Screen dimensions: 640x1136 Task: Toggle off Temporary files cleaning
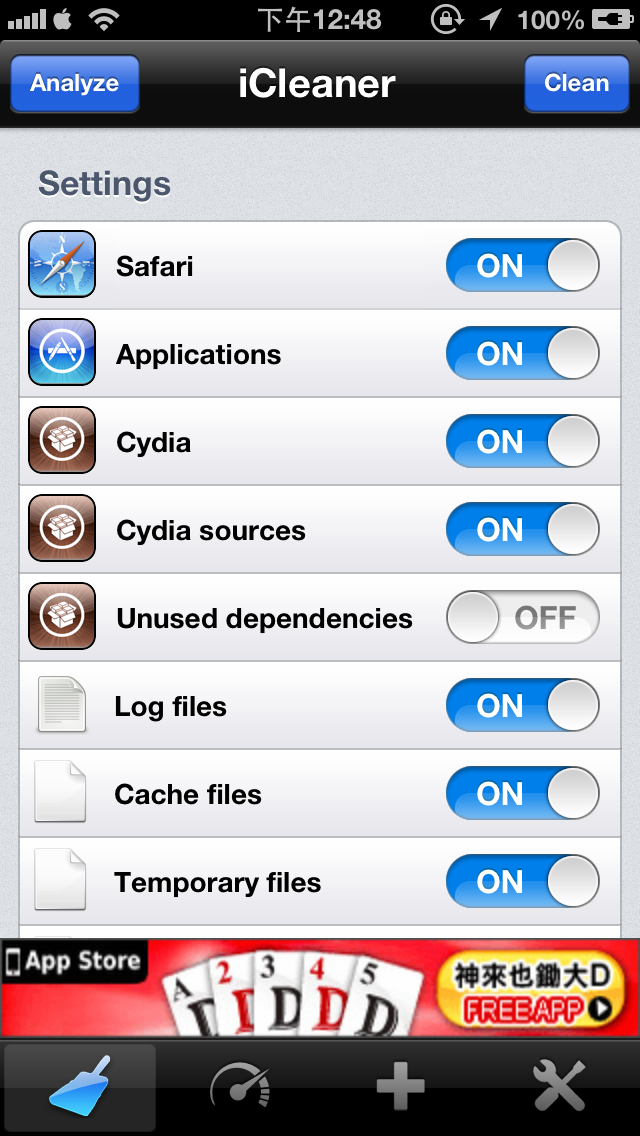coord(522,882)
